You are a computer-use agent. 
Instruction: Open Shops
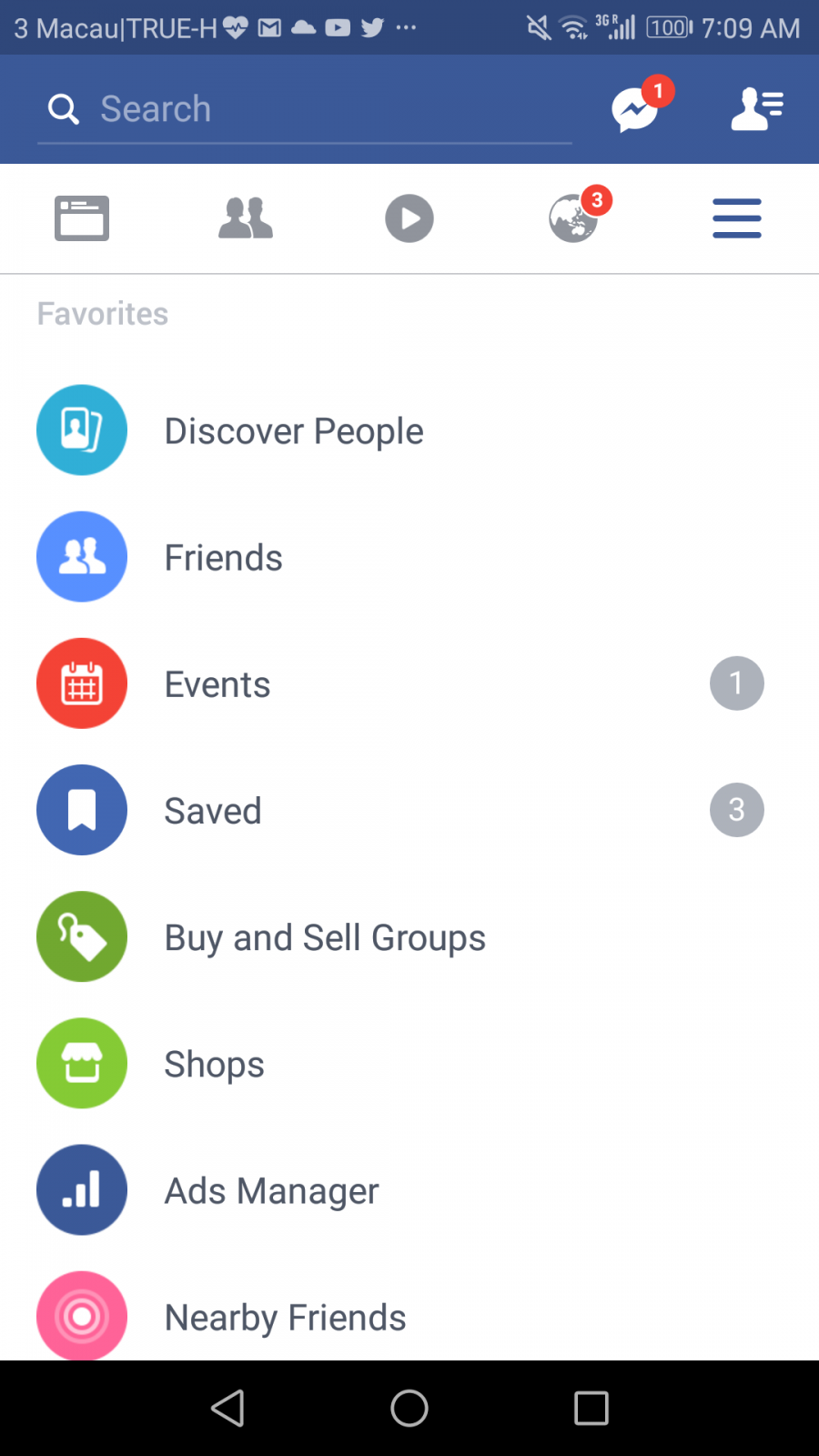pyautogui.click(x=214, y=1064)
